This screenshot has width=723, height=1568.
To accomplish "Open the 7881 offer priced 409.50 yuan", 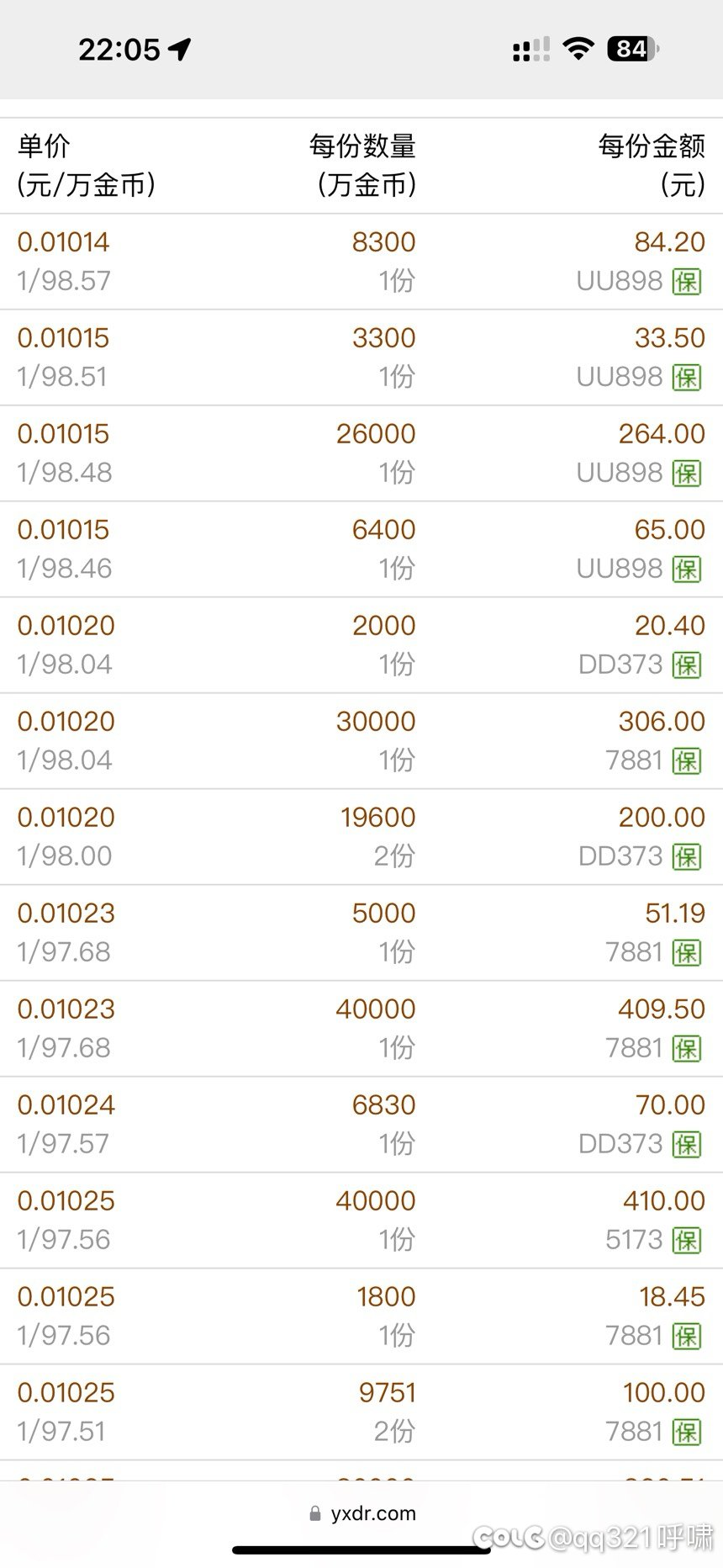I will point(361,1029).
